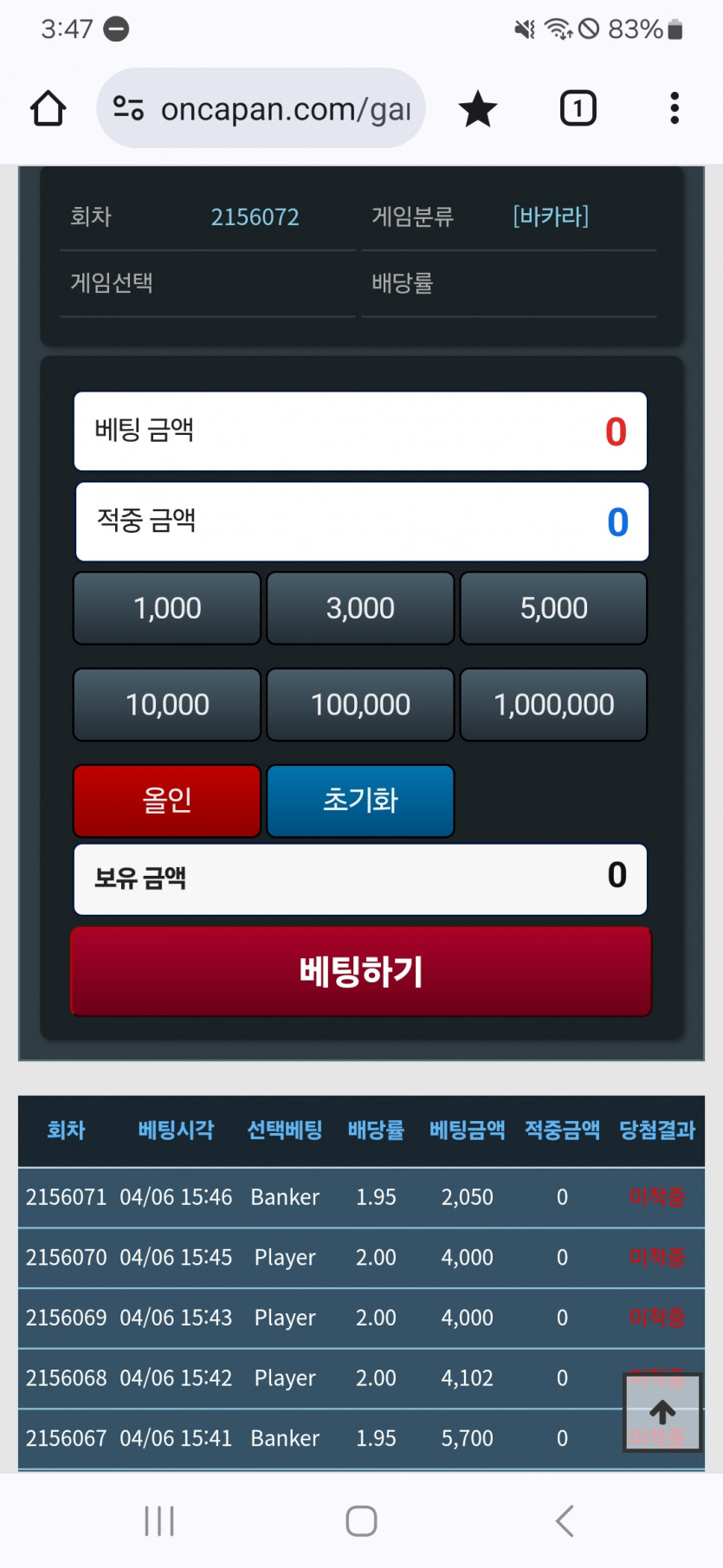The image size is (723, 1568).
Task: Tap the scroll-to-top arrow button
Action: [662, 1412]
